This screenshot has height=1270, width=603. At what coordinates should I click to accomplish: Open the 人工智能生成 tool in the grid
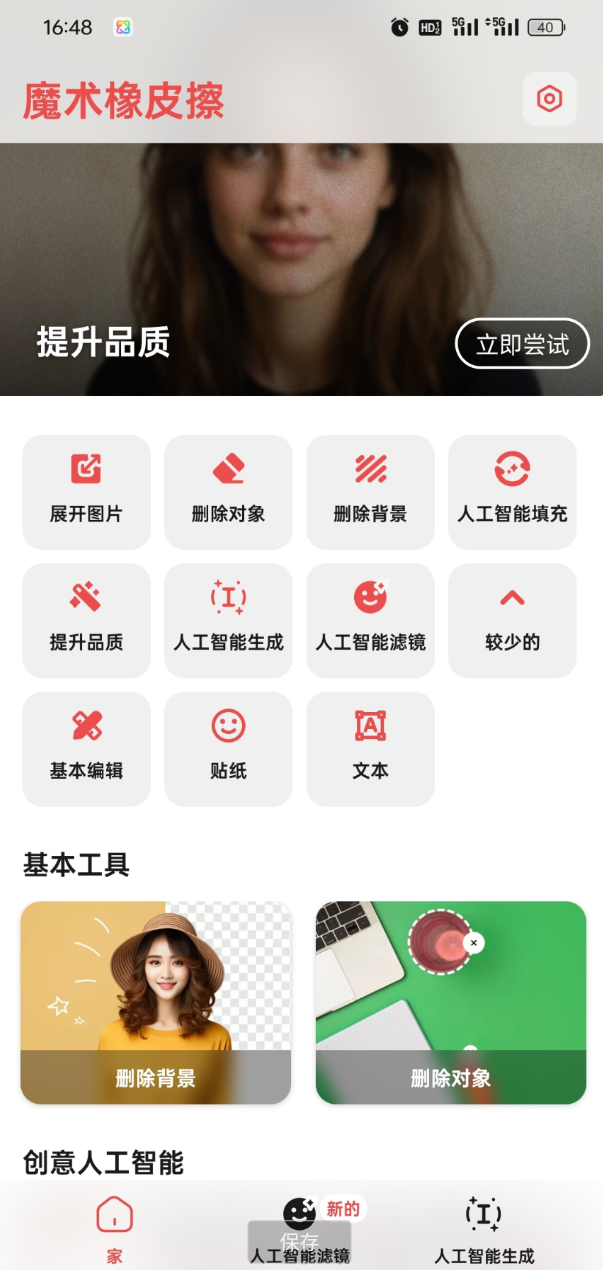(228, 619)
